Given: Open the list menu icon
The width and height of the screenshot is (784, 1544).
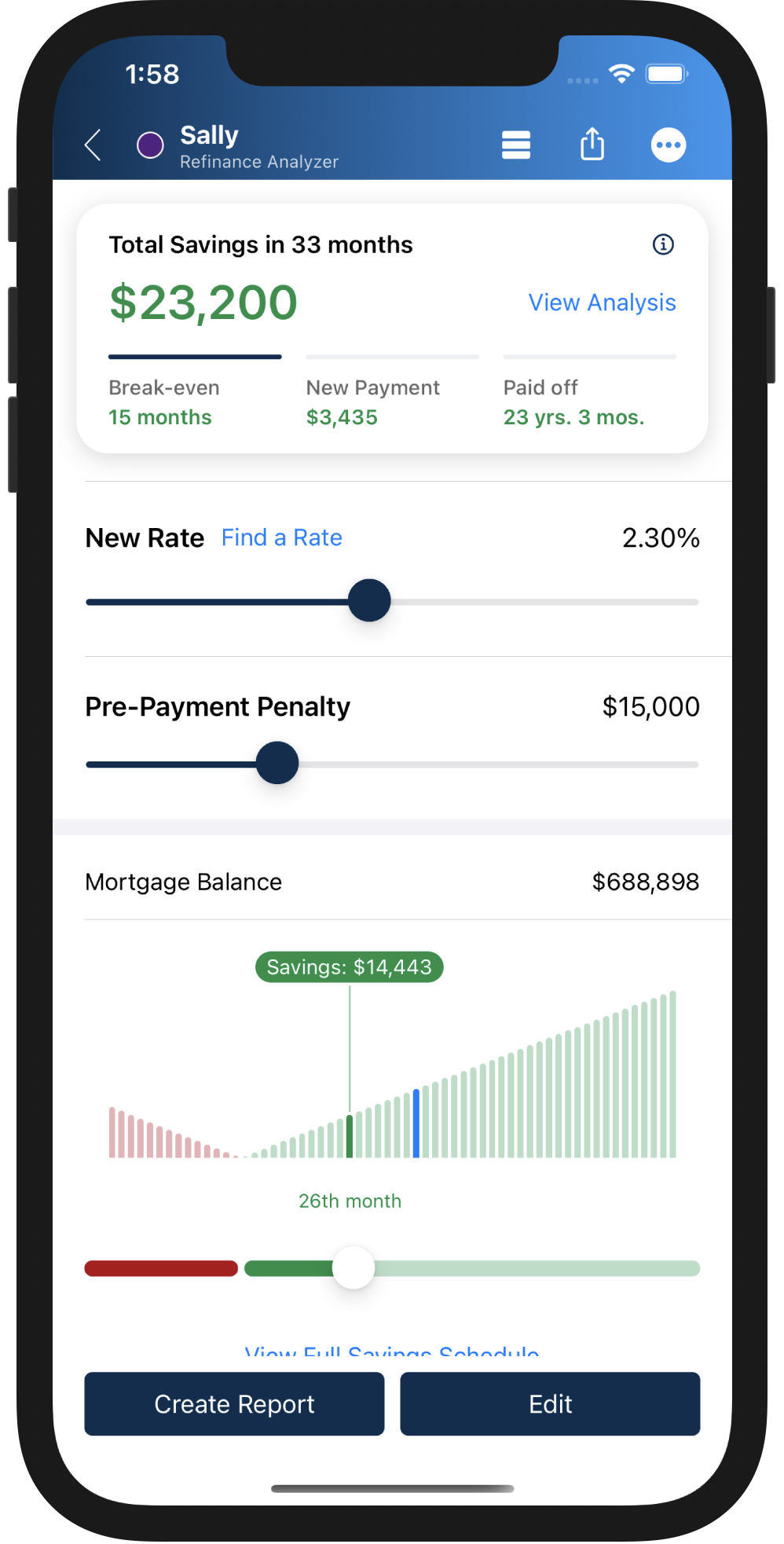Looking at the screenshot, I should pos(516,145).
